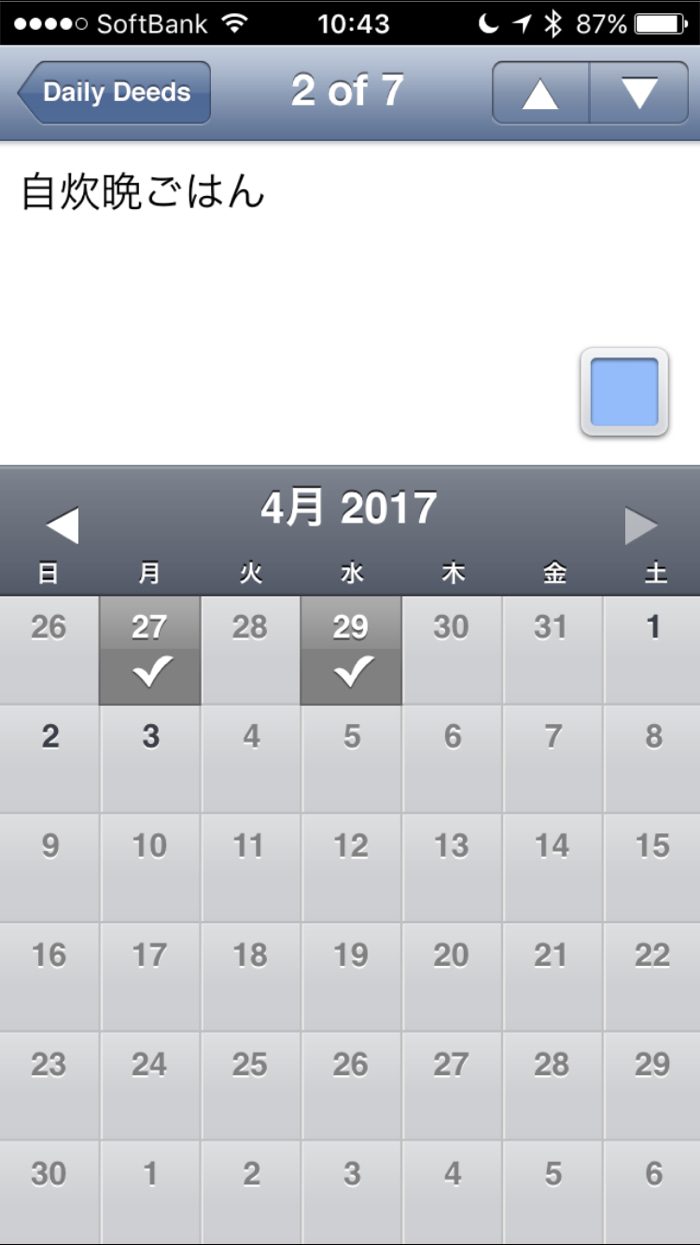This screenshot has width=700, height=1245.
Task: Mark April 1 as done
Action: tap(652, 651)
